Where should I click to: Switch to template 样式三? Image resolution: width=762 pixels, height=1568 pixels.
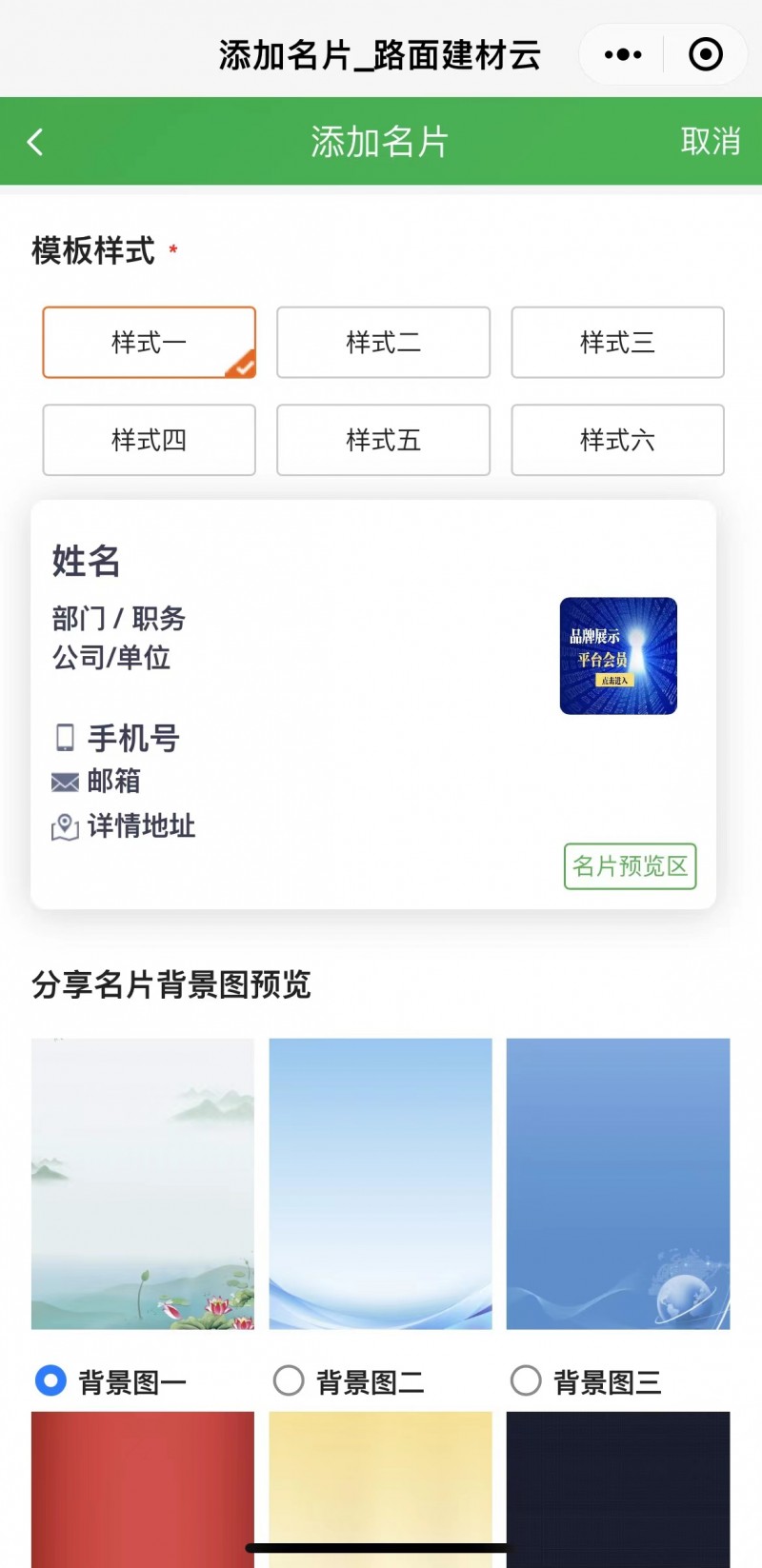617,343
